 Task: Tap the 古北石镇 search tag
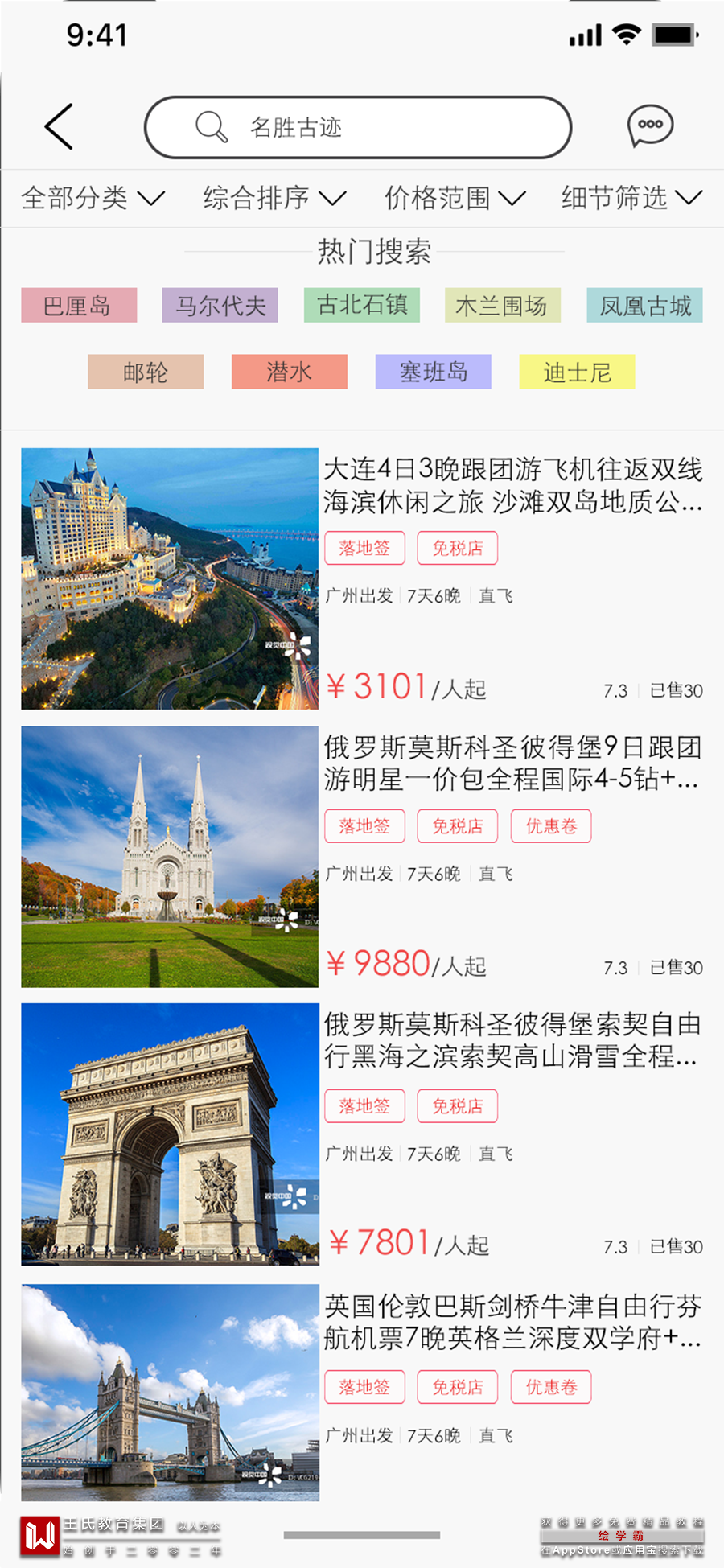pos(362,306)
